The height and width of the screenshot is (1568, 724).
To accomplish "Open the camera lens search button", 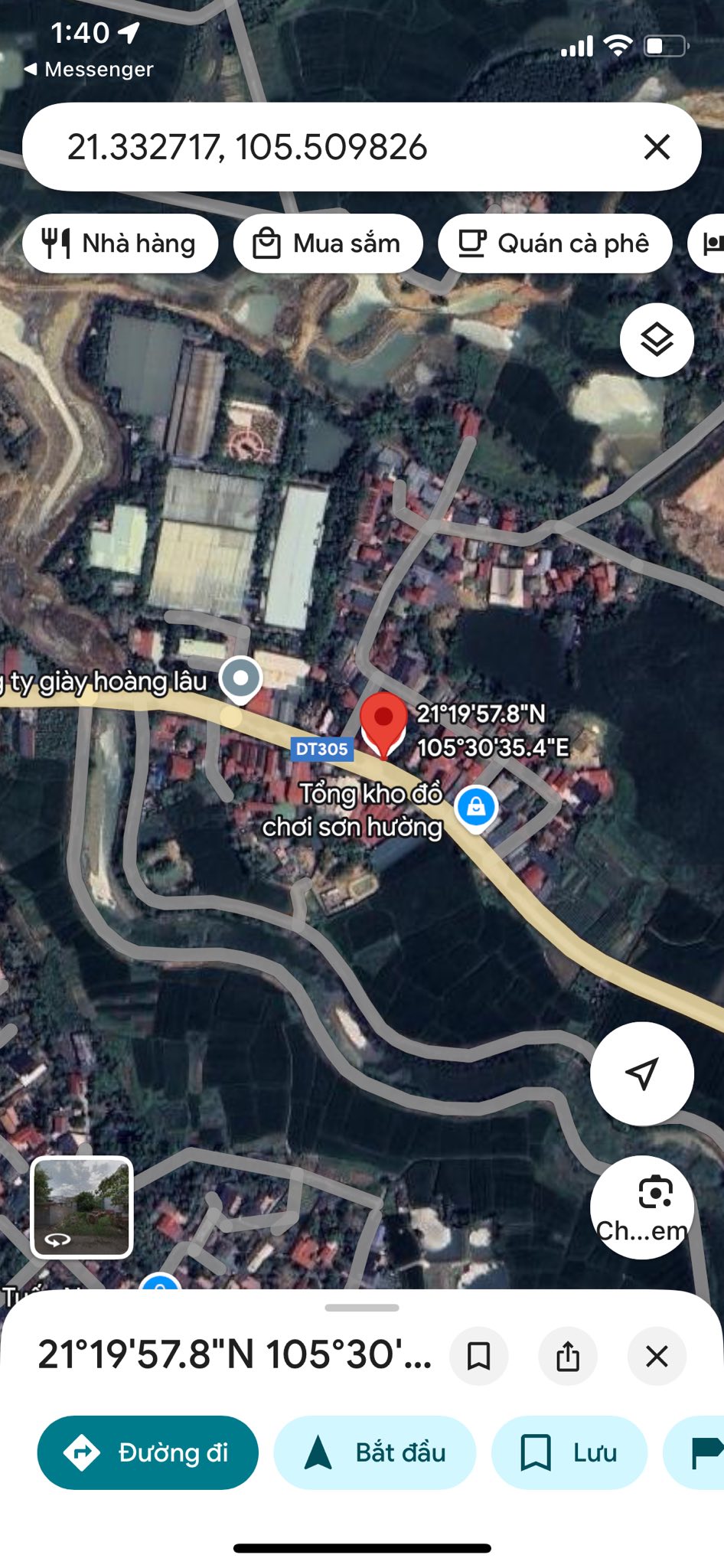I will (x=641, y=1207).
